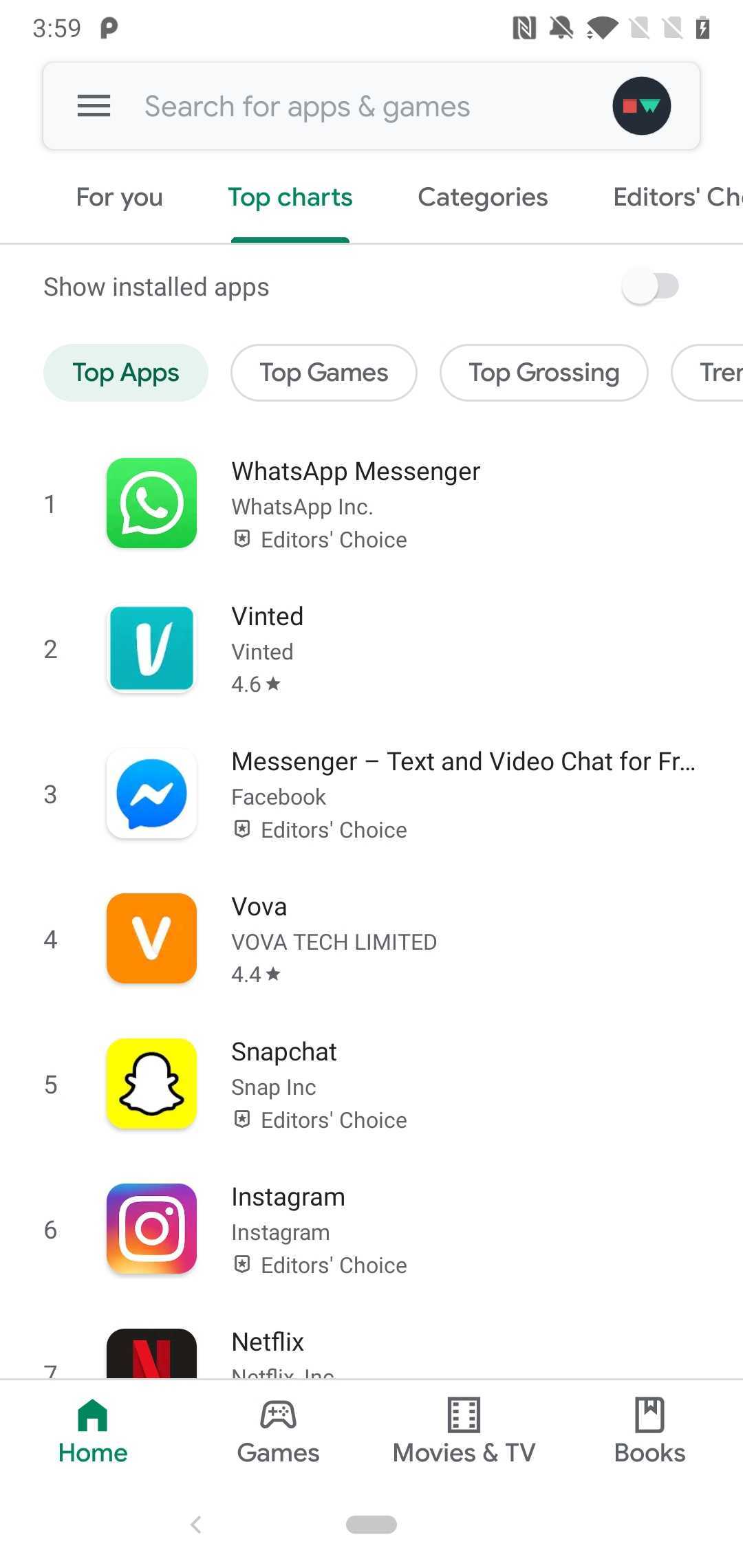Switch to the Categories tab
The image size is (743, 1568).
coord(482,197)
